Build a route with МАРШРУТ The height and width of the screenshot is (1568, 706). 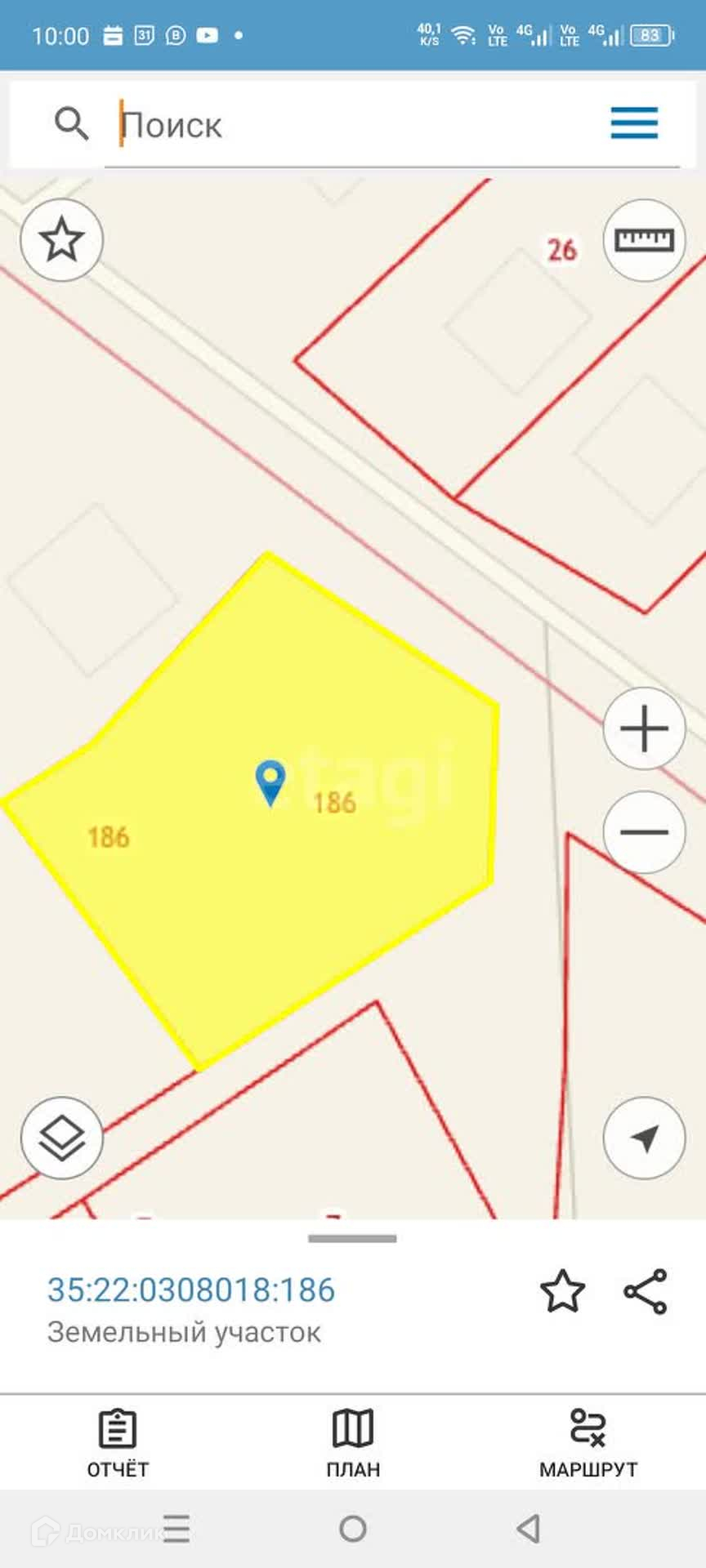[x=588, y=1444]
